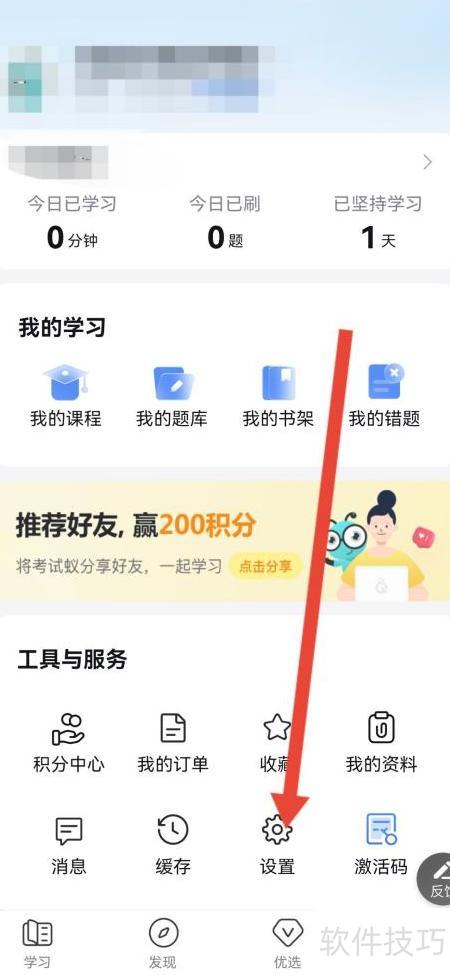Open 缓存 downloads
Image resolution: width=450 pixels, height=975 pixels.
(173, 844)
